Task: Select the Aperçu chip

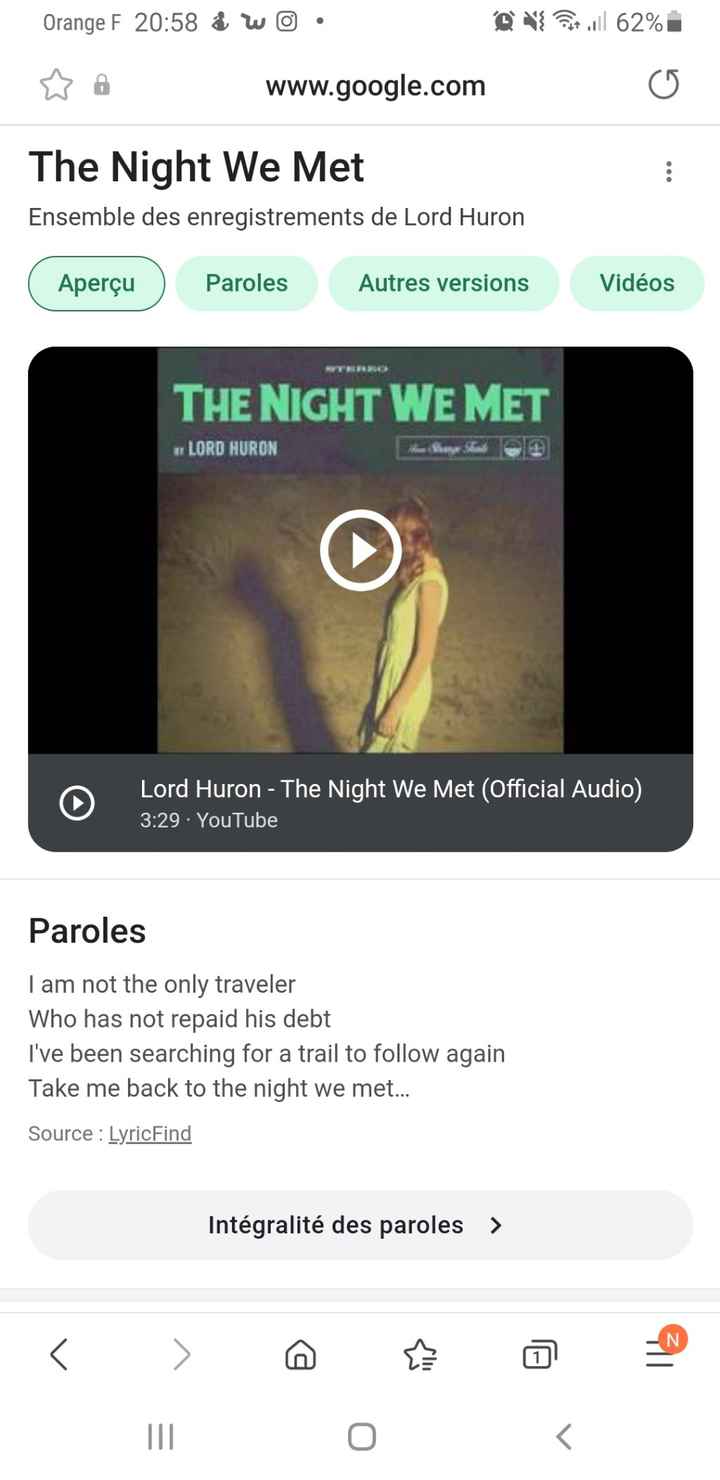Action: pyautogui.click(x=96, y=283)
